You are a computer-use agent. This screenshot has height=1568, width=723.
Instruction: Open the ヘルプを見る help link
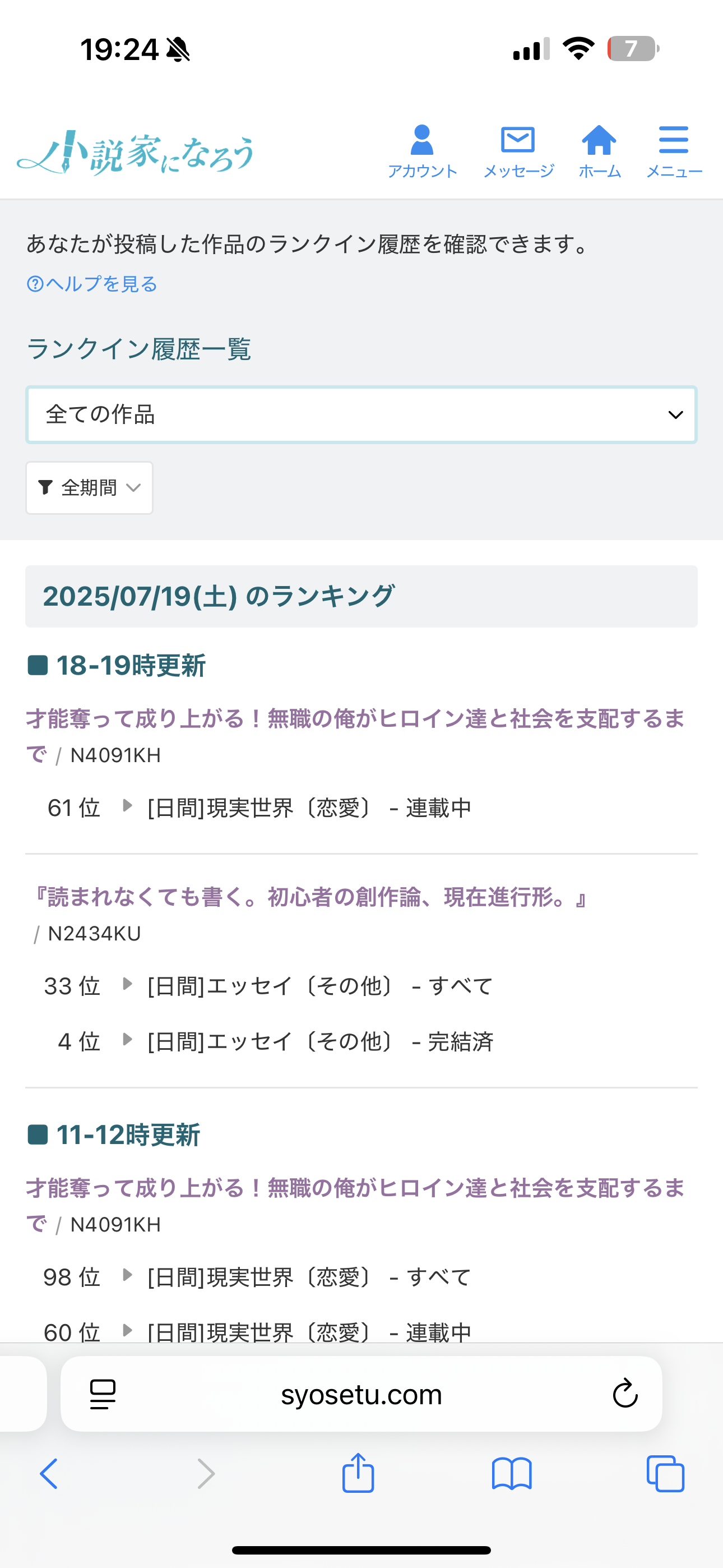(x=92, y=284)
